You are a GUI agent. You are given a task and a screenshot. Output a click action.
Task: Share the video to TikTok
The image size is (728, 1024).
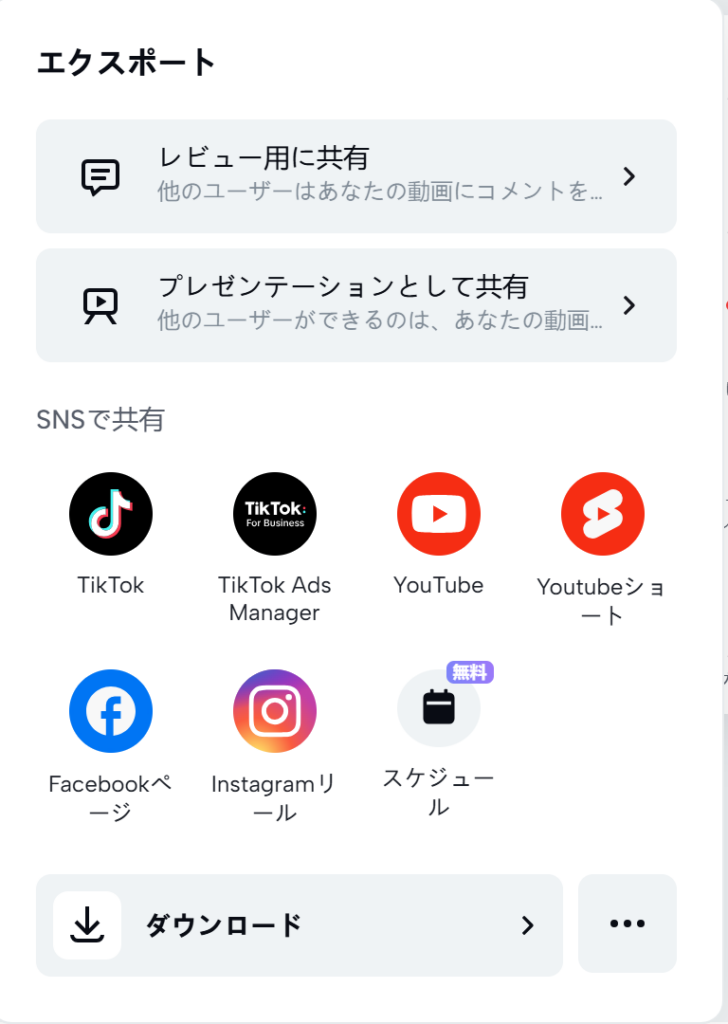pyautogui.click(x=111, y=514)
